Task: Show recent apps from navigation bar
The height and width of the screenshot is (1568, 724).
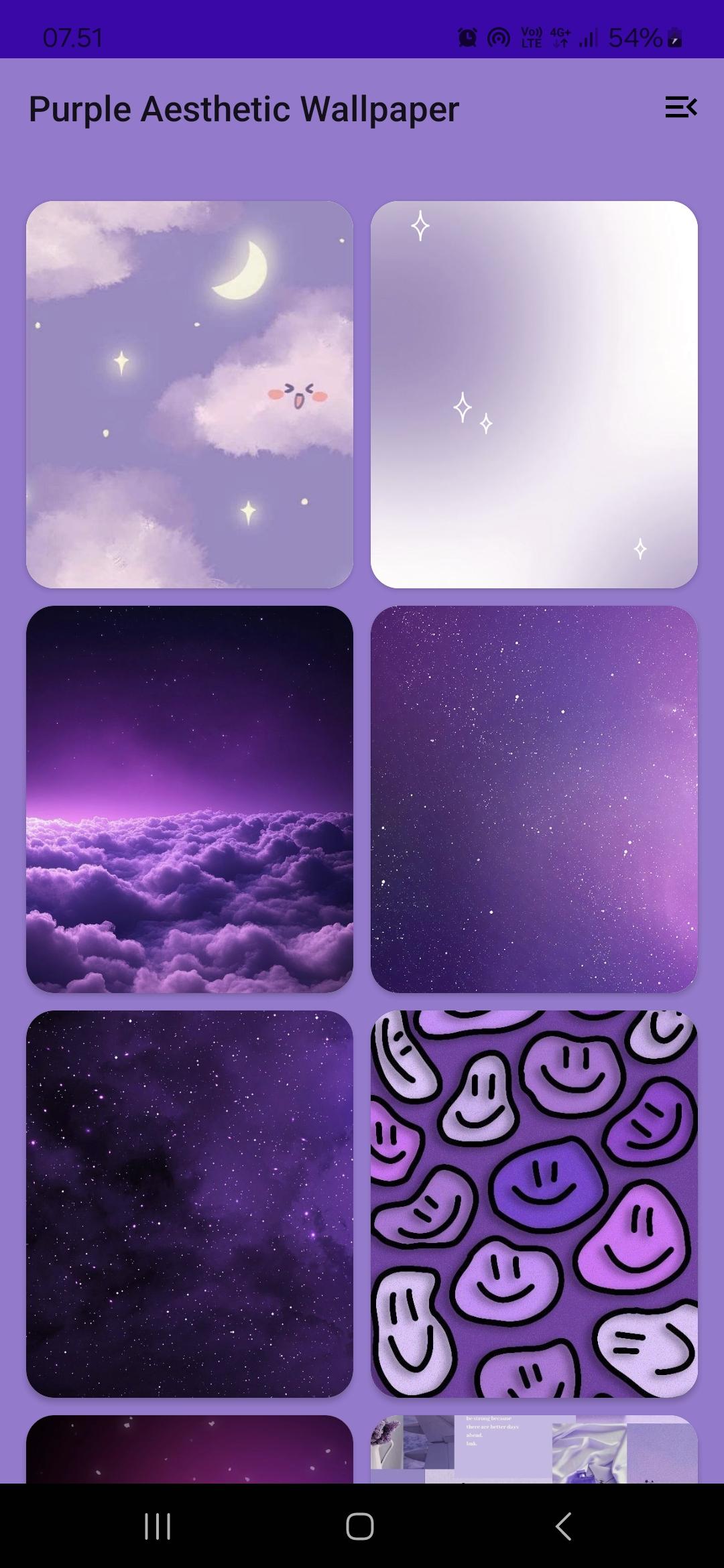Action: pyautogui.click(x=158, y=1526)
